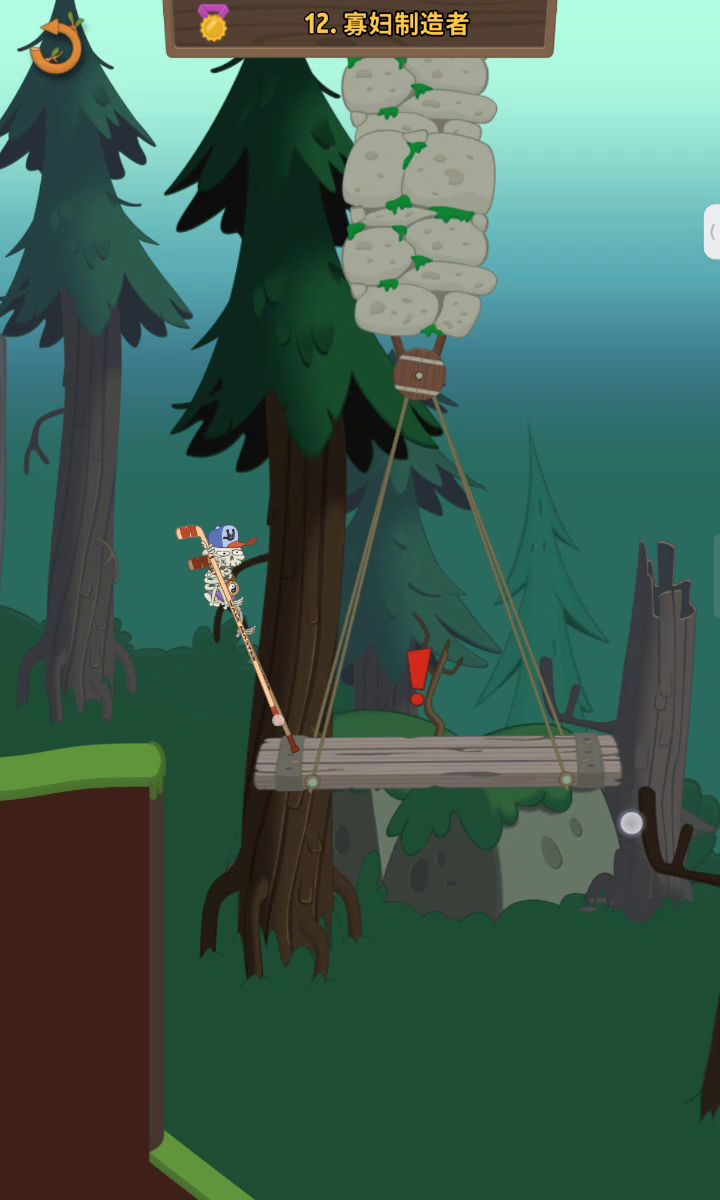Viewport: 720px width, 1200px height.
Task: Expand the side panel handle on right edge
Action: [712, 232]
